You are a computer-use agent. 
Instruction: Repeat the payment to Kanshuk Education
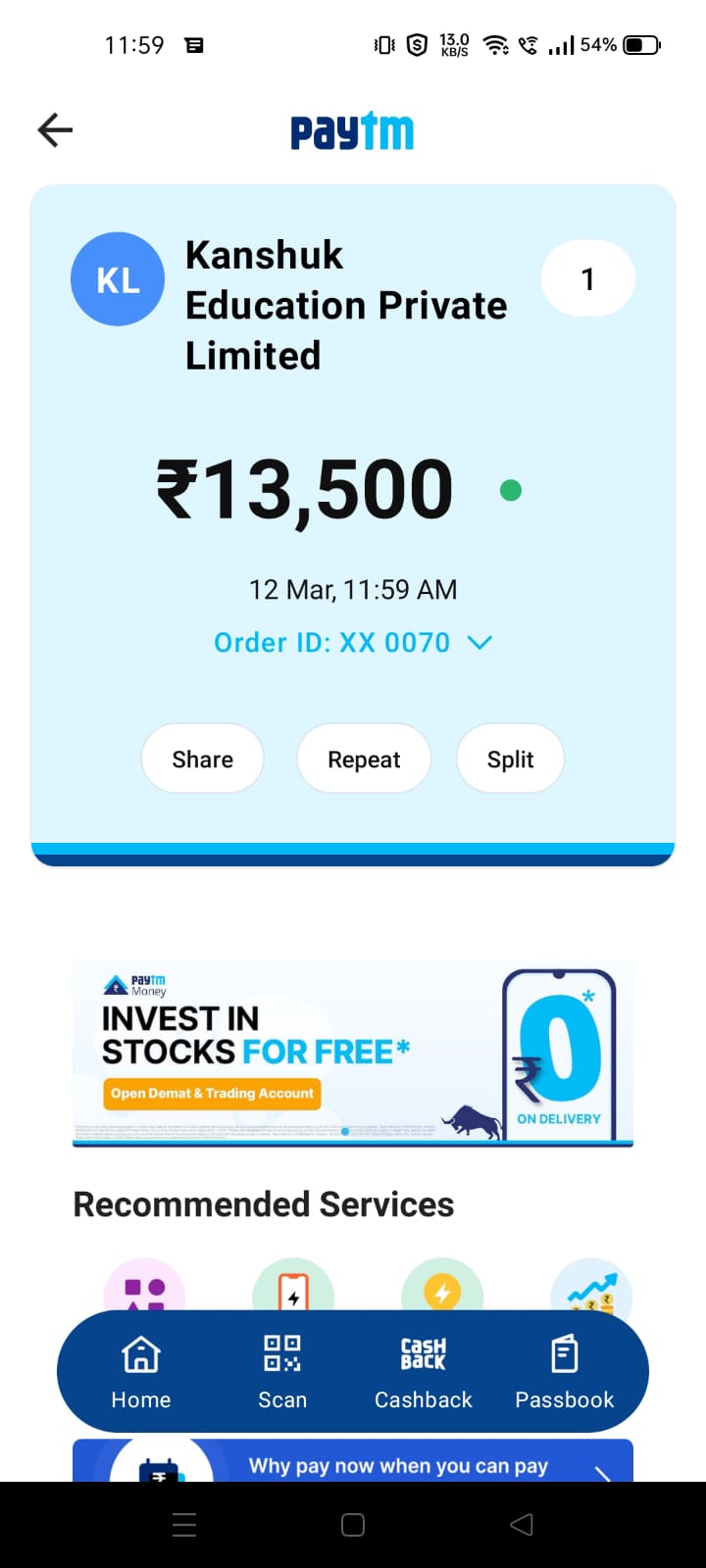tap(364, 759)
